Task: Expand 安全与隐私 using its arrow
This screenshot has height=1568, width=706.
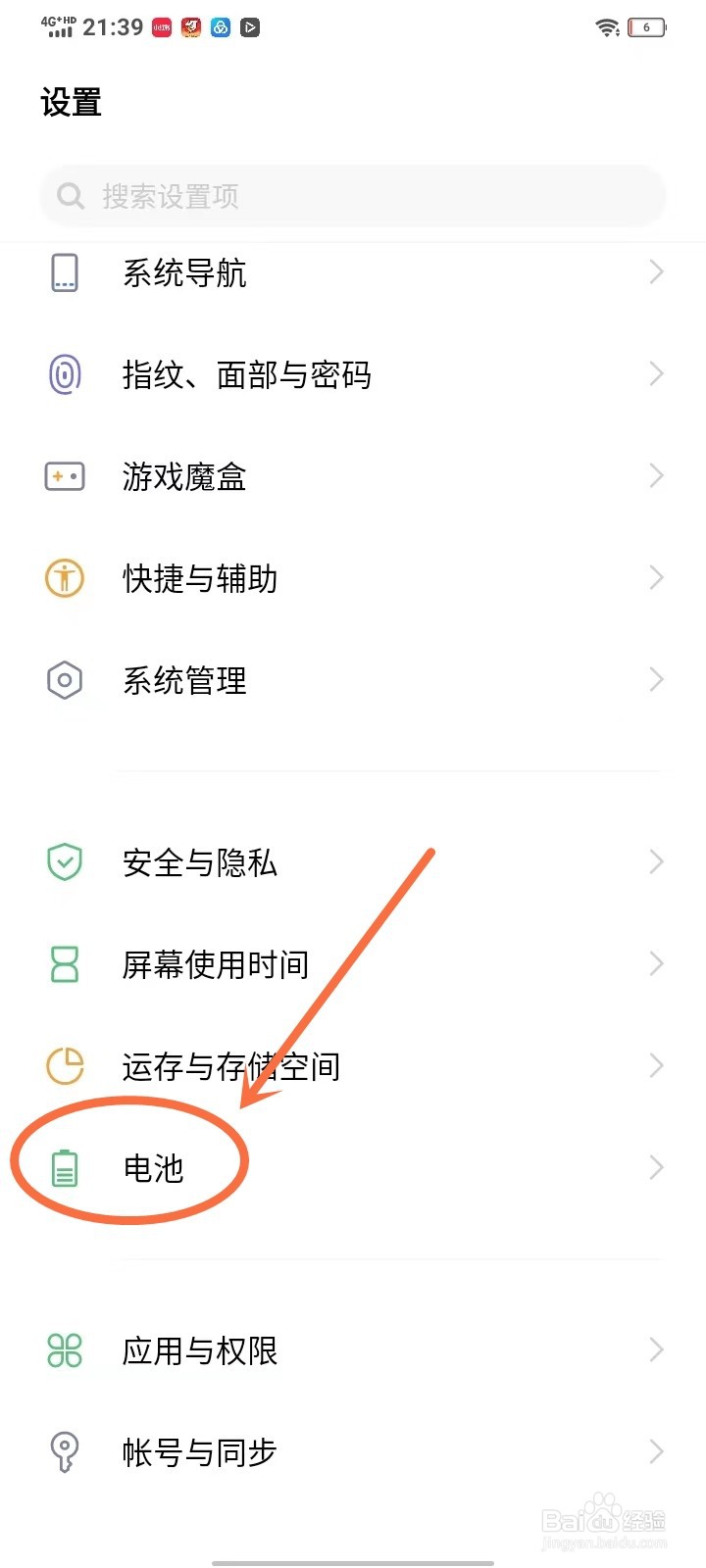Action: (655, 861)
